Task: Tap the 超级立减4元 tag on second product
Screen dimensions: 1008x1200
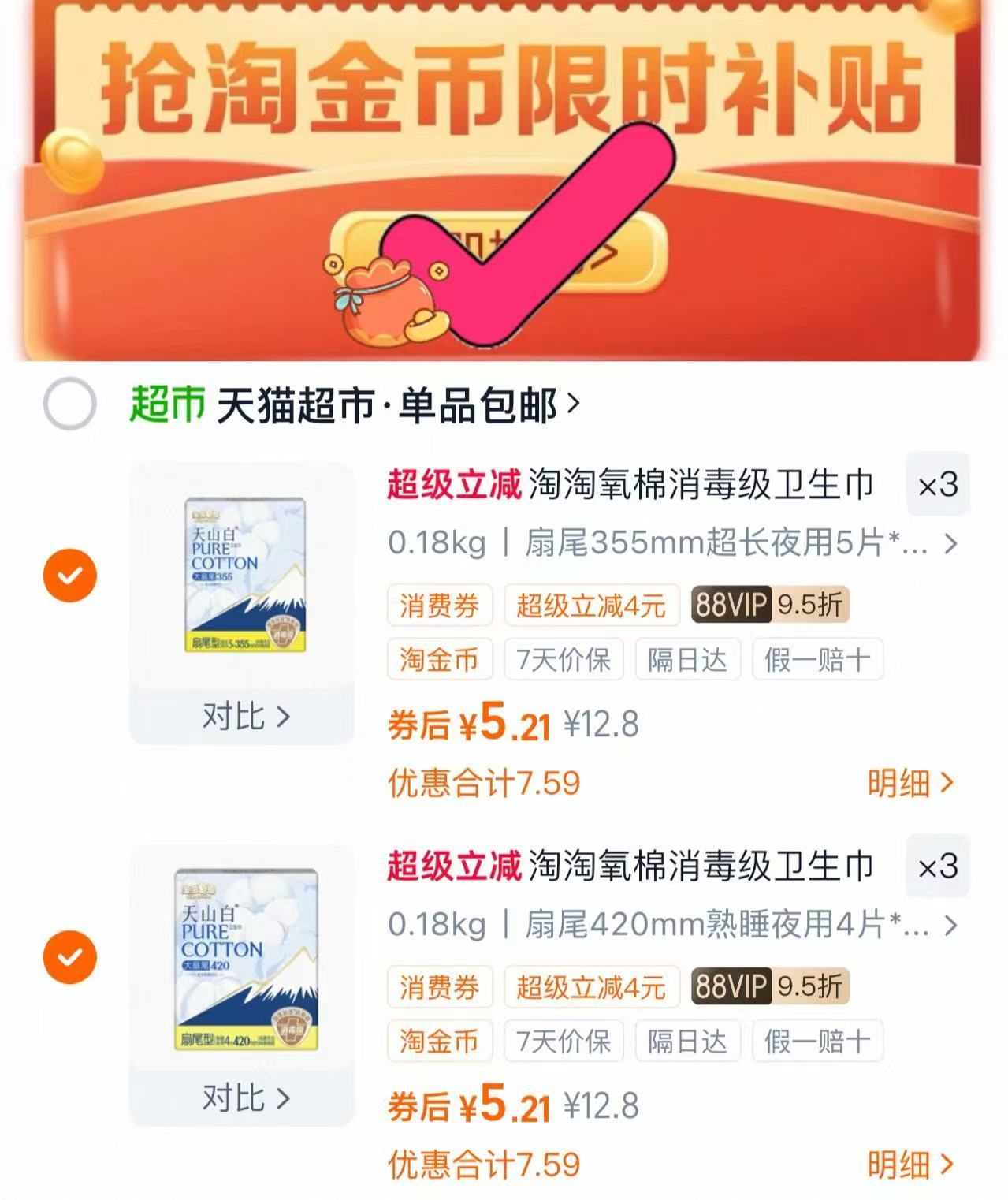Action: click(x=593, y=986)
